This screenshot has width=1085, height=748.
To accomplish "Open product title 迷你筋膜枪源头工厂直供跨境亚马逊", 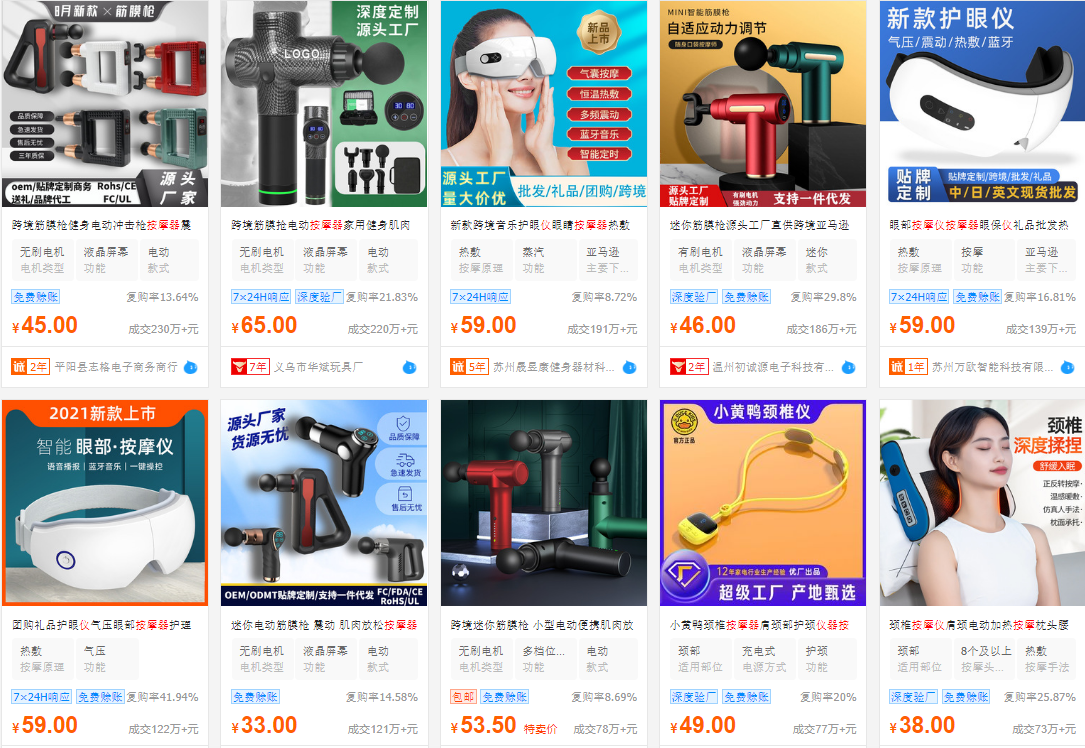I will 760,225.
